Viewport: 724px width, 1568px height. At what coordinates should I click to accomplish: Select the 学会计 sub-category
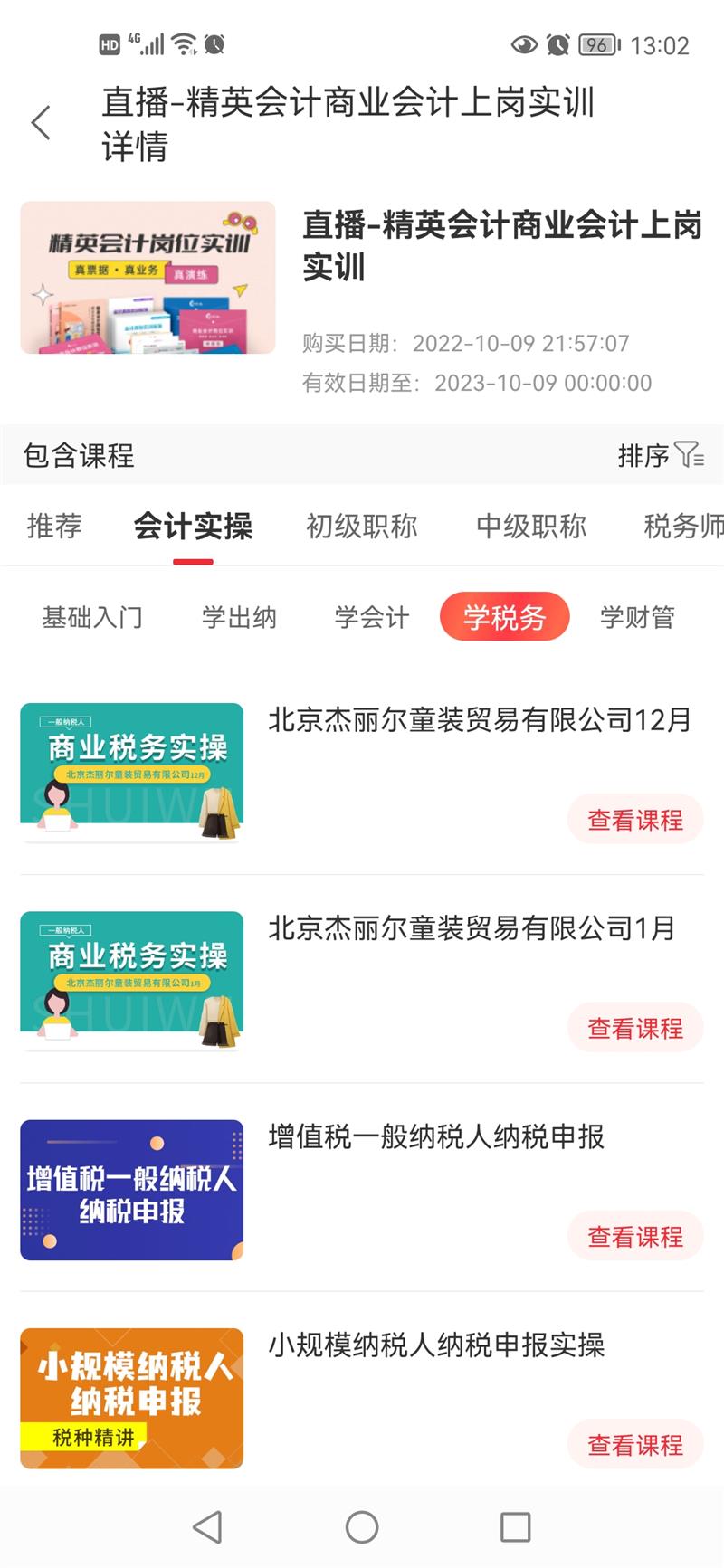pyautogui.click(x=372, y=617)
